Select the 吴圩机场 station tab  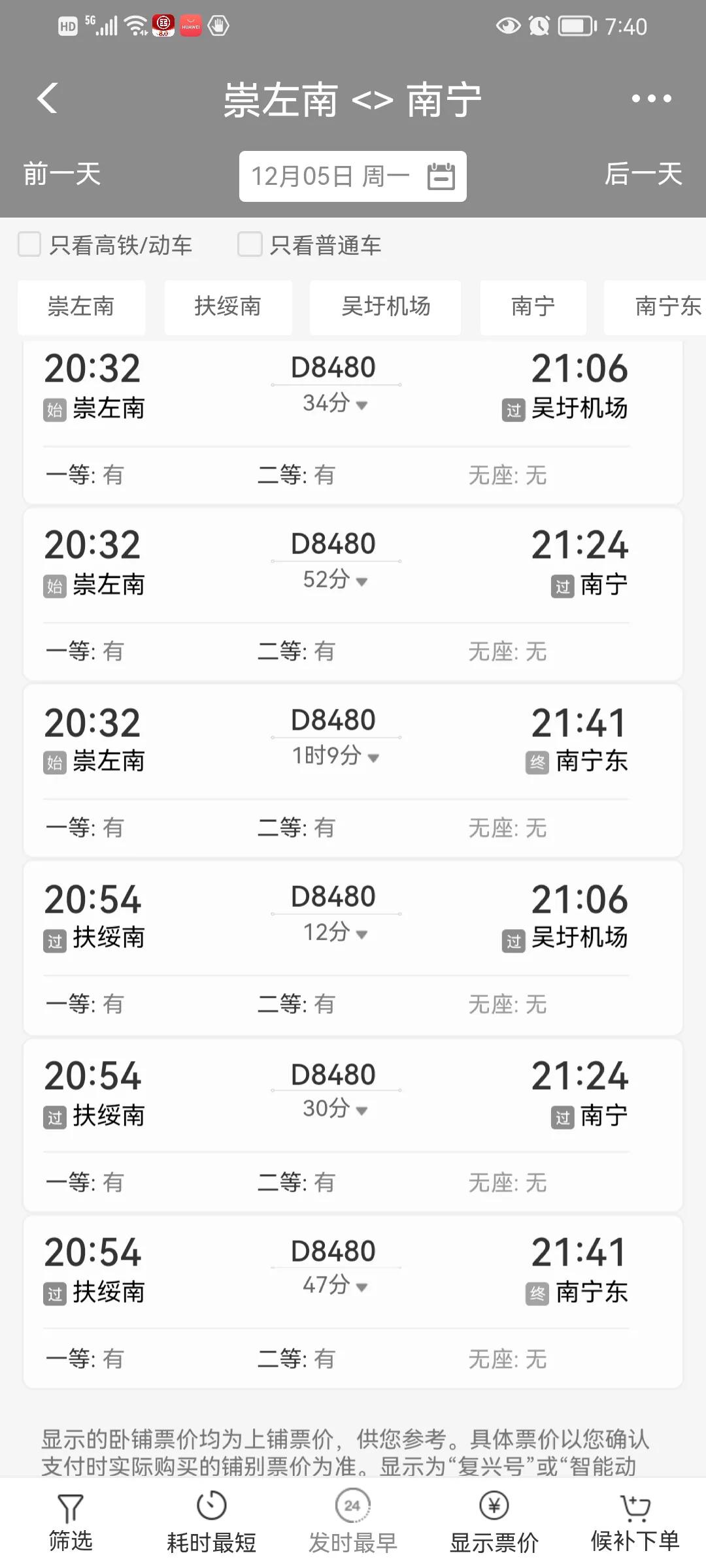(x=385, y=307)
